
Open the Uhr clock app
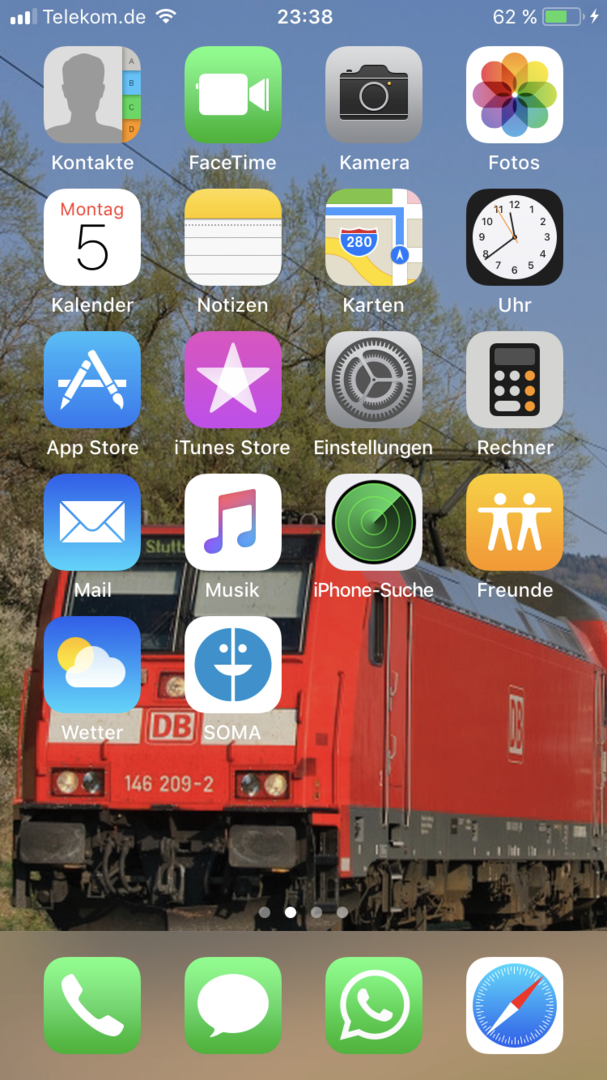514,237
